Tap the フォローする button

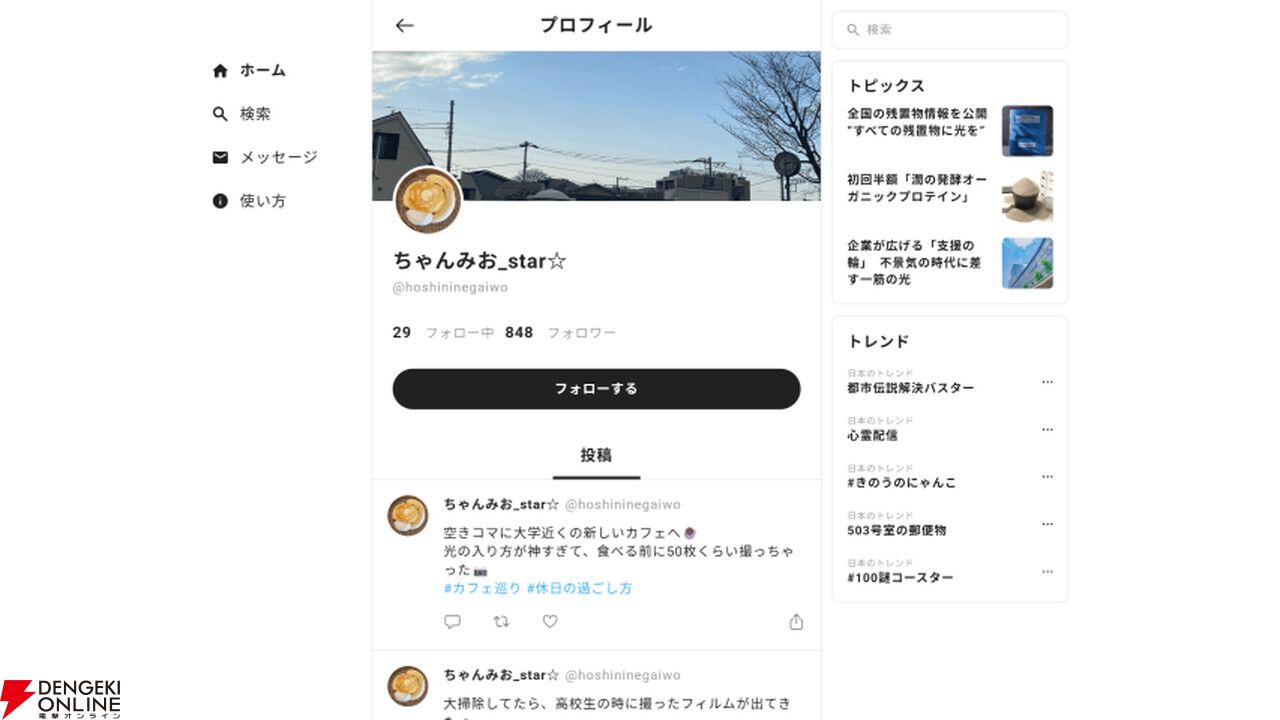(596, 389)
